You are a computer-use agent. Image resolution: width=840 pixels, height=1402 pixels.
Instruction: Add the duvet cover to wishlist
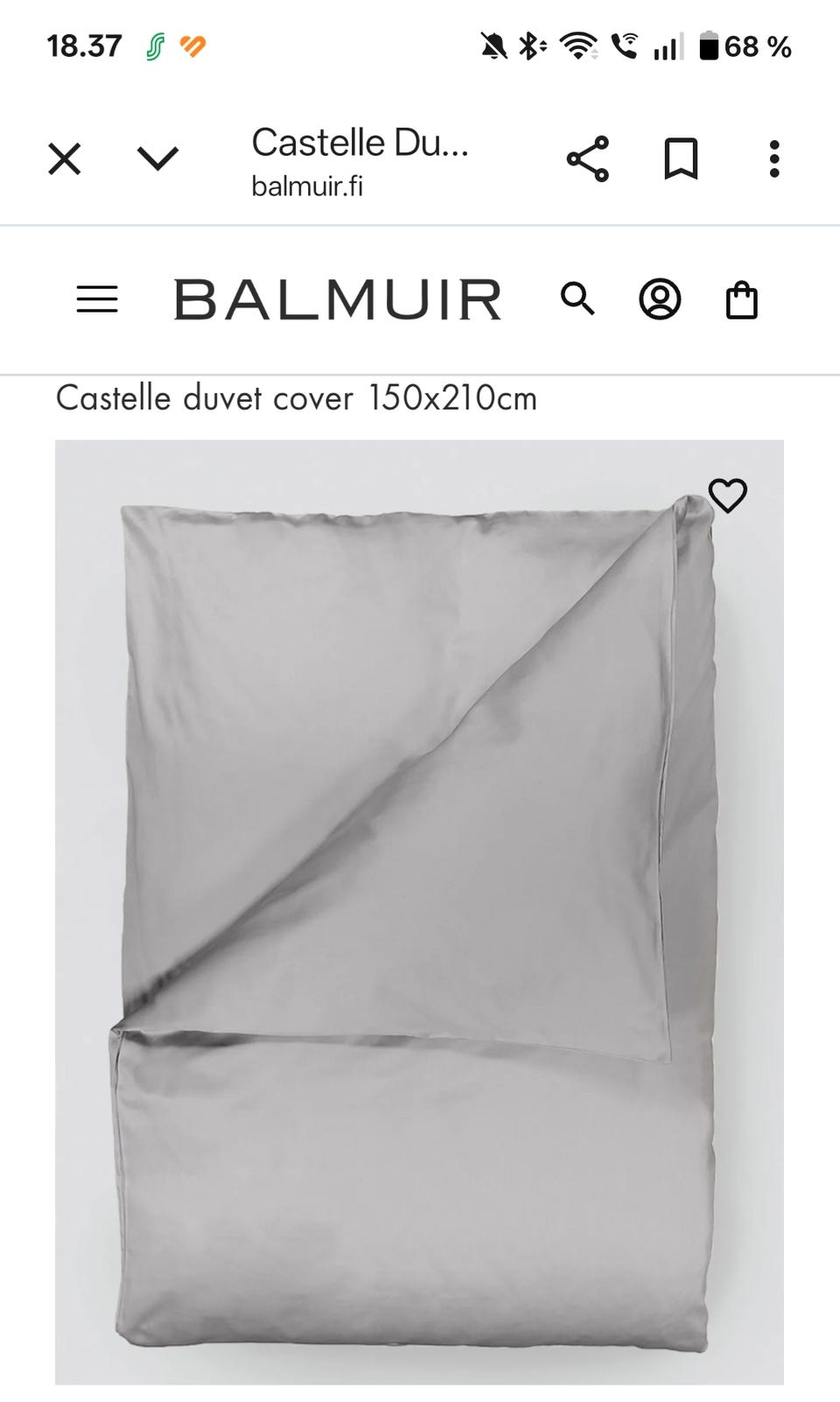point(727,495)
